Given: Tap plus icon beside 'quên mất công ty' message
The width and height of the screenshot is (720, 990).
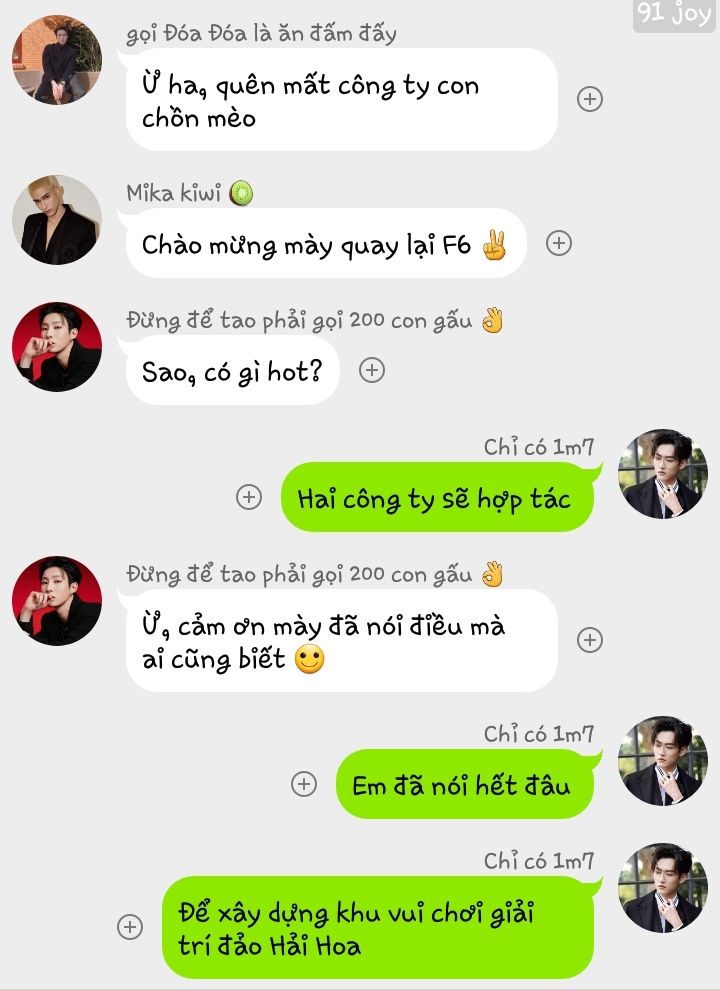Looking at the screenshot, I should (591, 99).
